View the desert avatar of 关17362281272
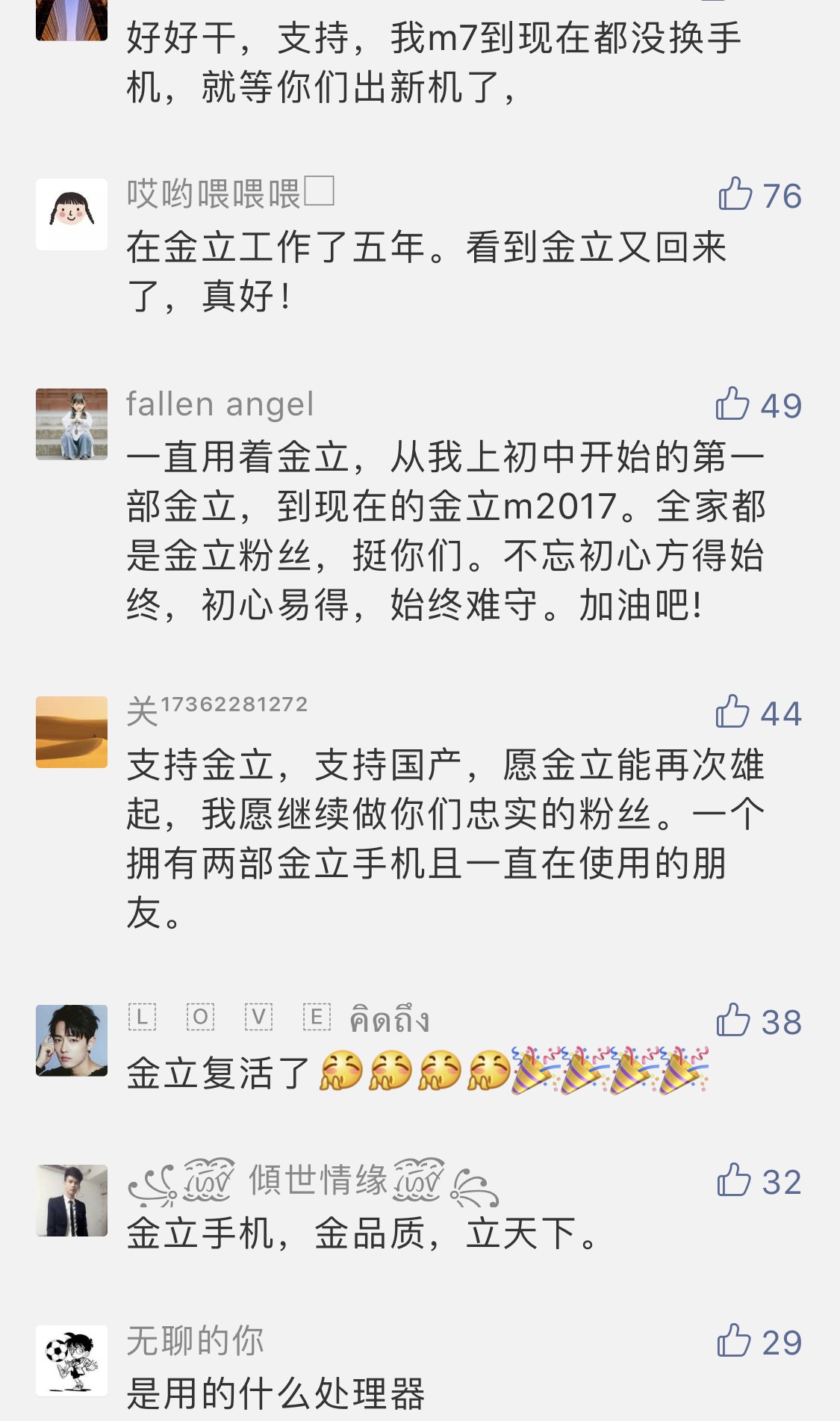The image size is (840, 1421). click(x=71, y=733)
